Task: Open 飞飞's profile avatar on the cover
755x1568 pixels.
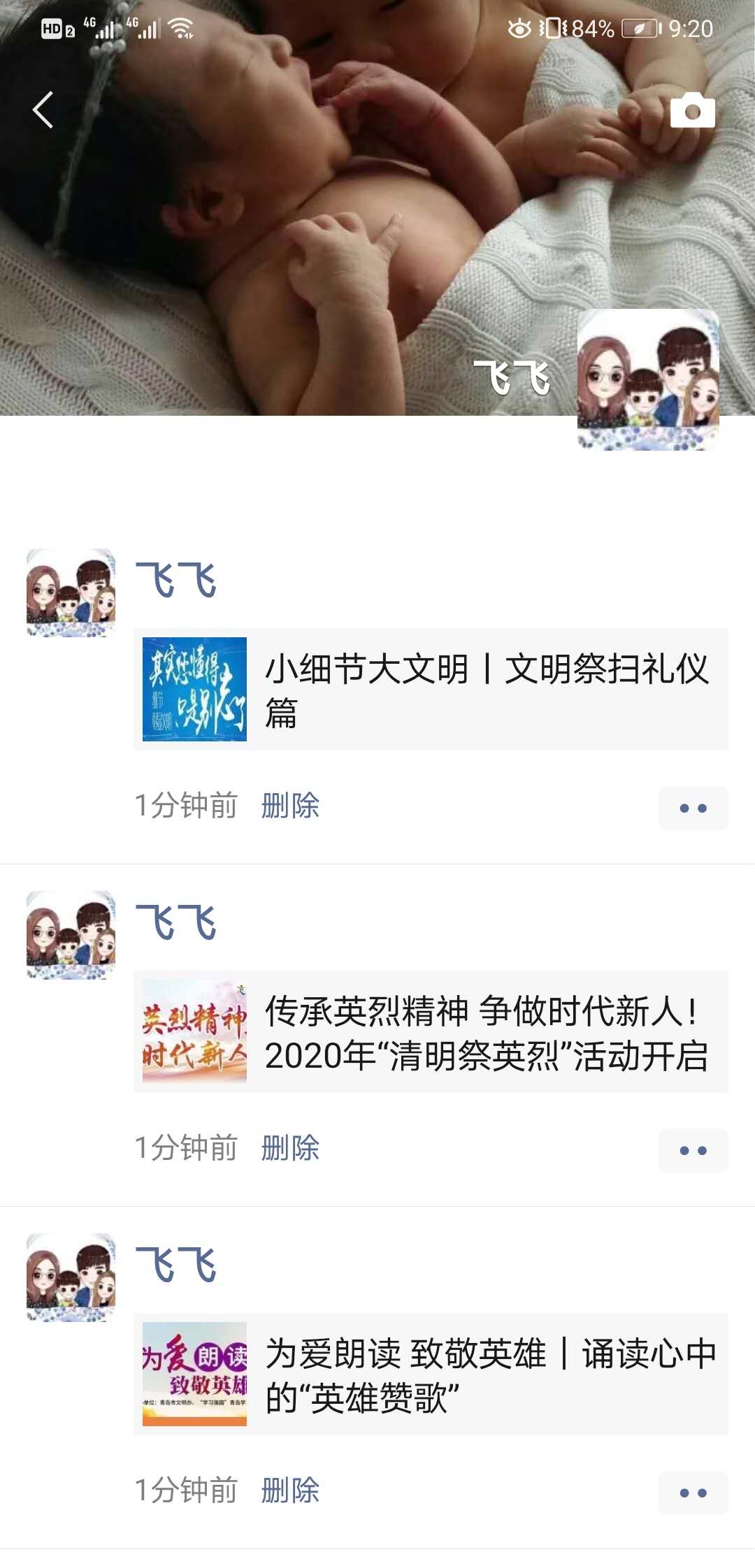Action: [x=648, y=379]
